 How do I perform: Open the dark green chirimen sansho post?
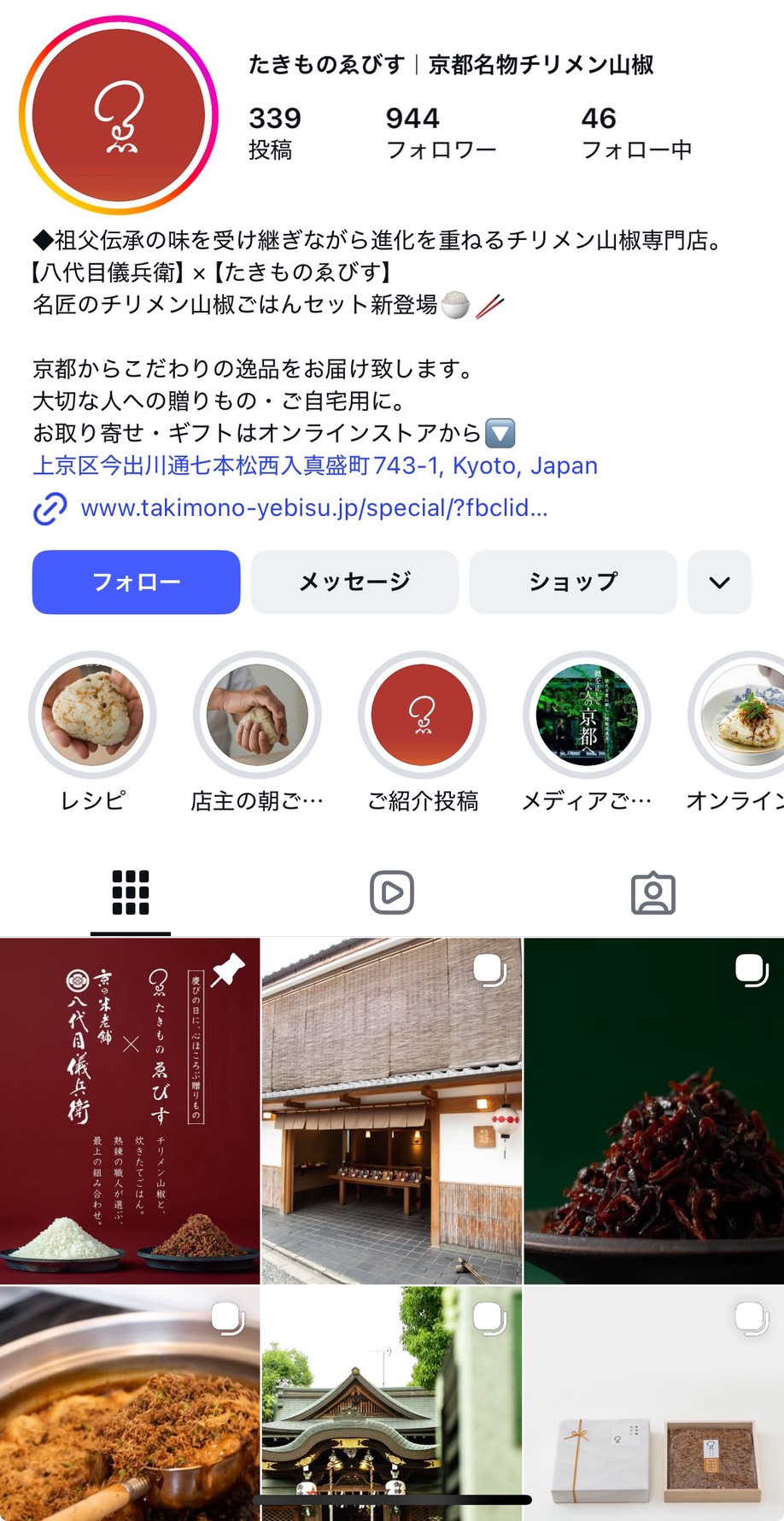coord(653,1110)
